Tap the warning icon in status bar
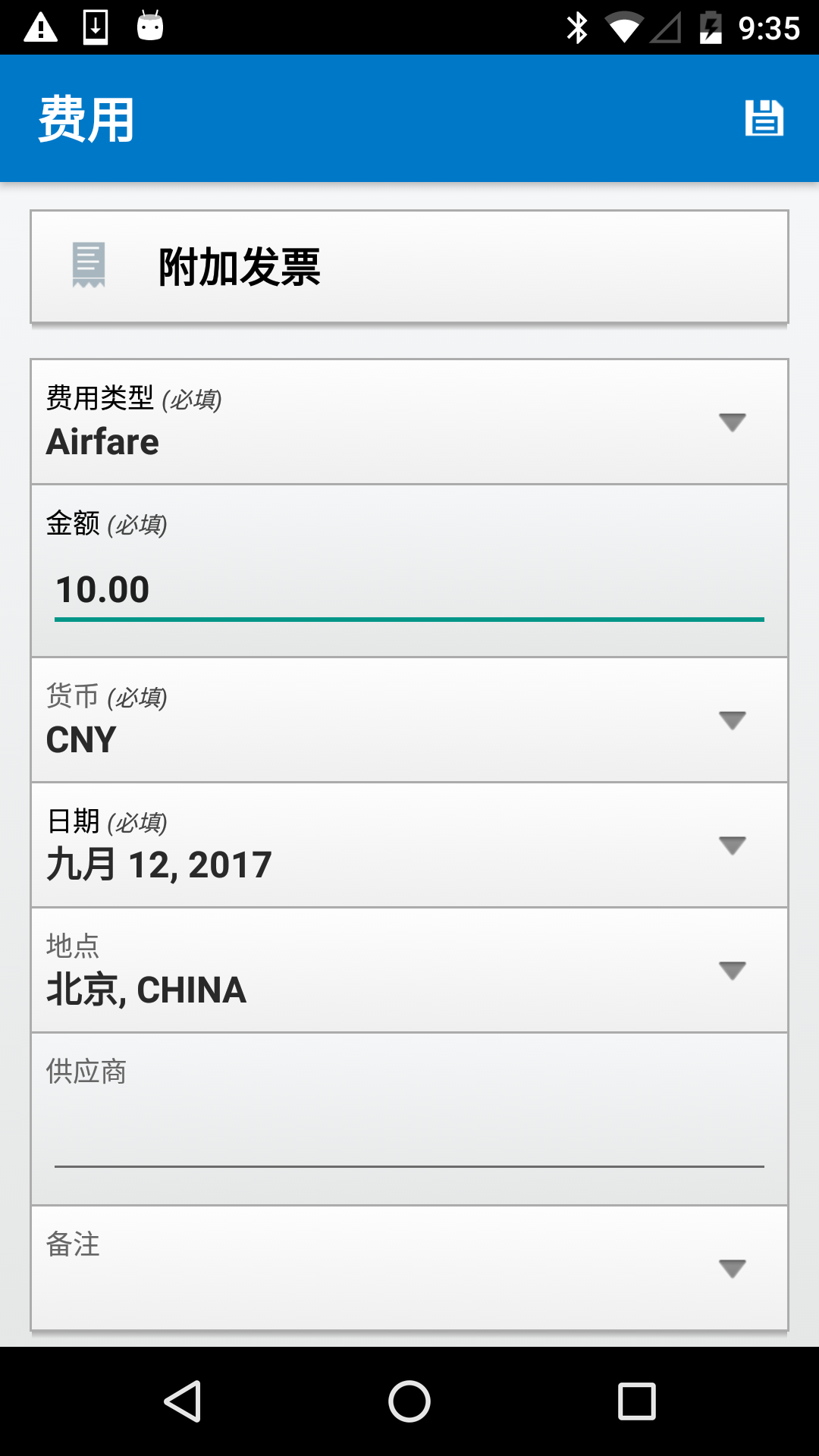This screenshot has height=1456, width=819. [39, 25]
